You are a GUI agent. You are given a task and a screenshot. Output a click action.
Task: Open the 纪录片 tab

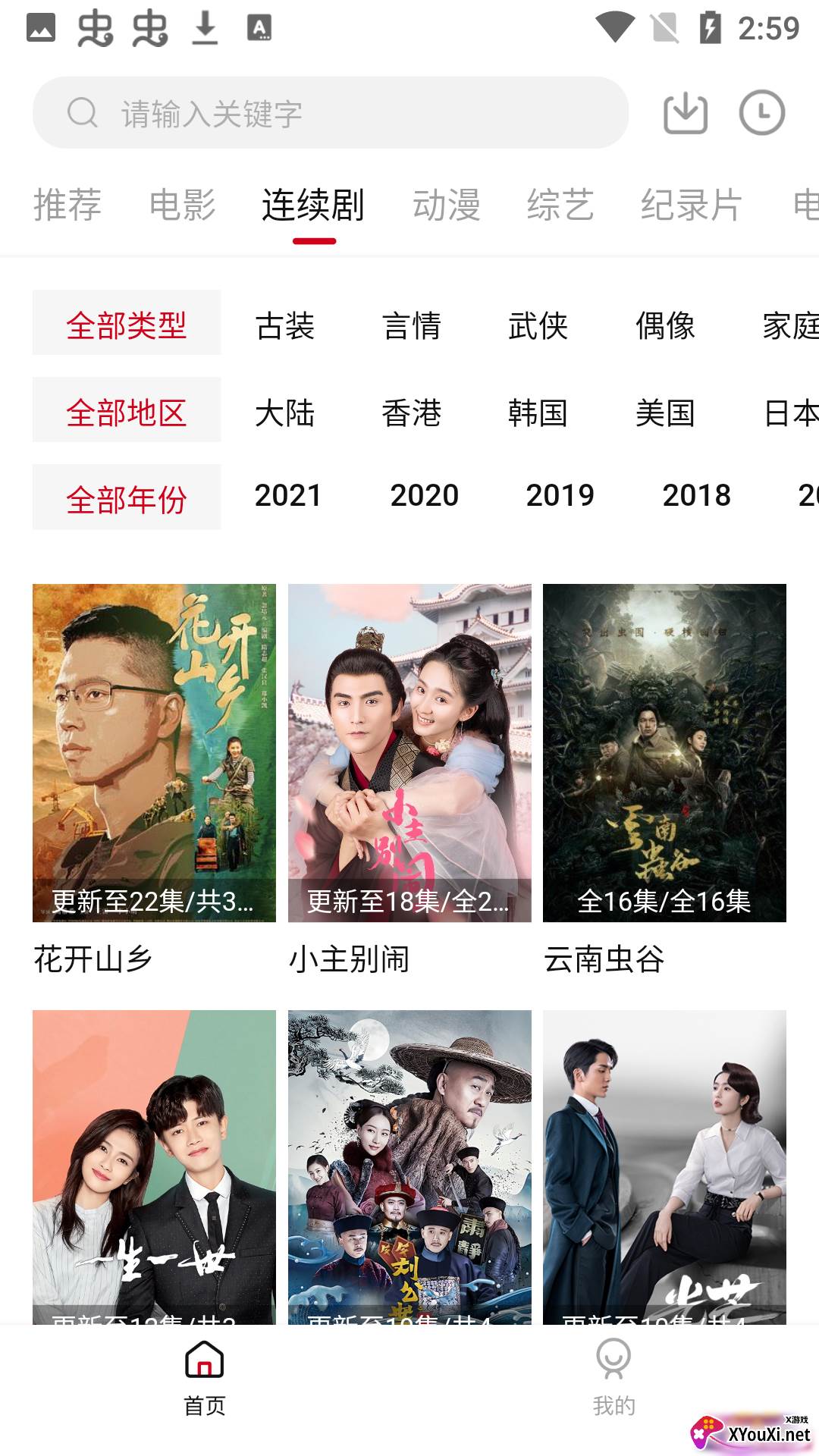[x=691, y=206]
